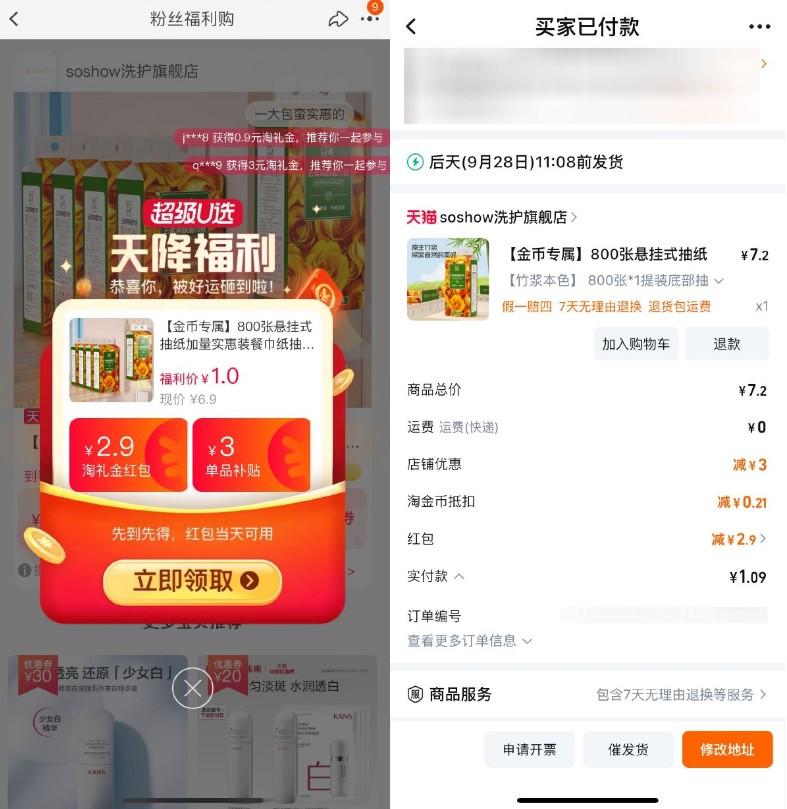Viewport: 787px width, 809px height.
Task: Dismiss the 天降福利 popup
Action: coord(192,688)
